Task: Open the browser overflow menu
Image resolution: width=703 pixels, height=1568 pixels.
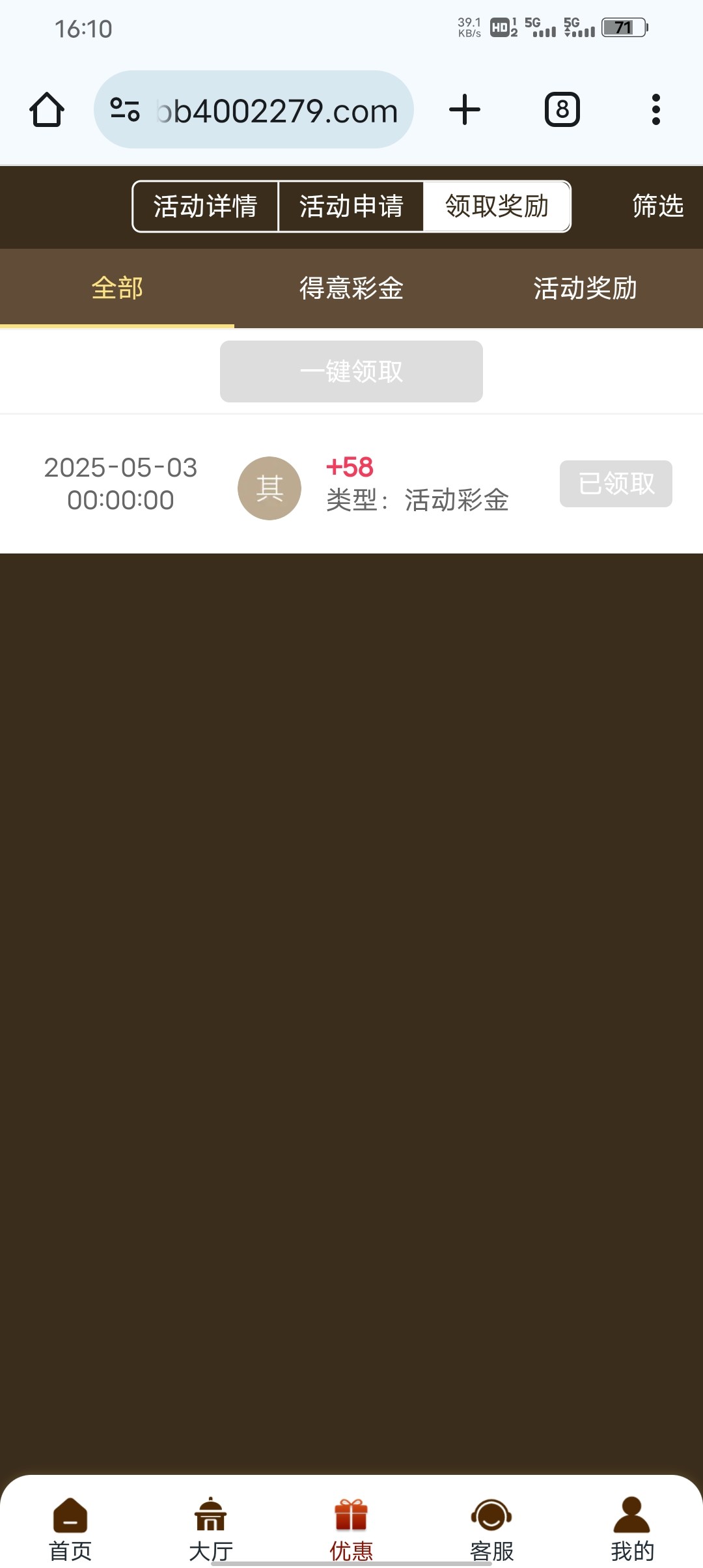Action: point(656,109)
